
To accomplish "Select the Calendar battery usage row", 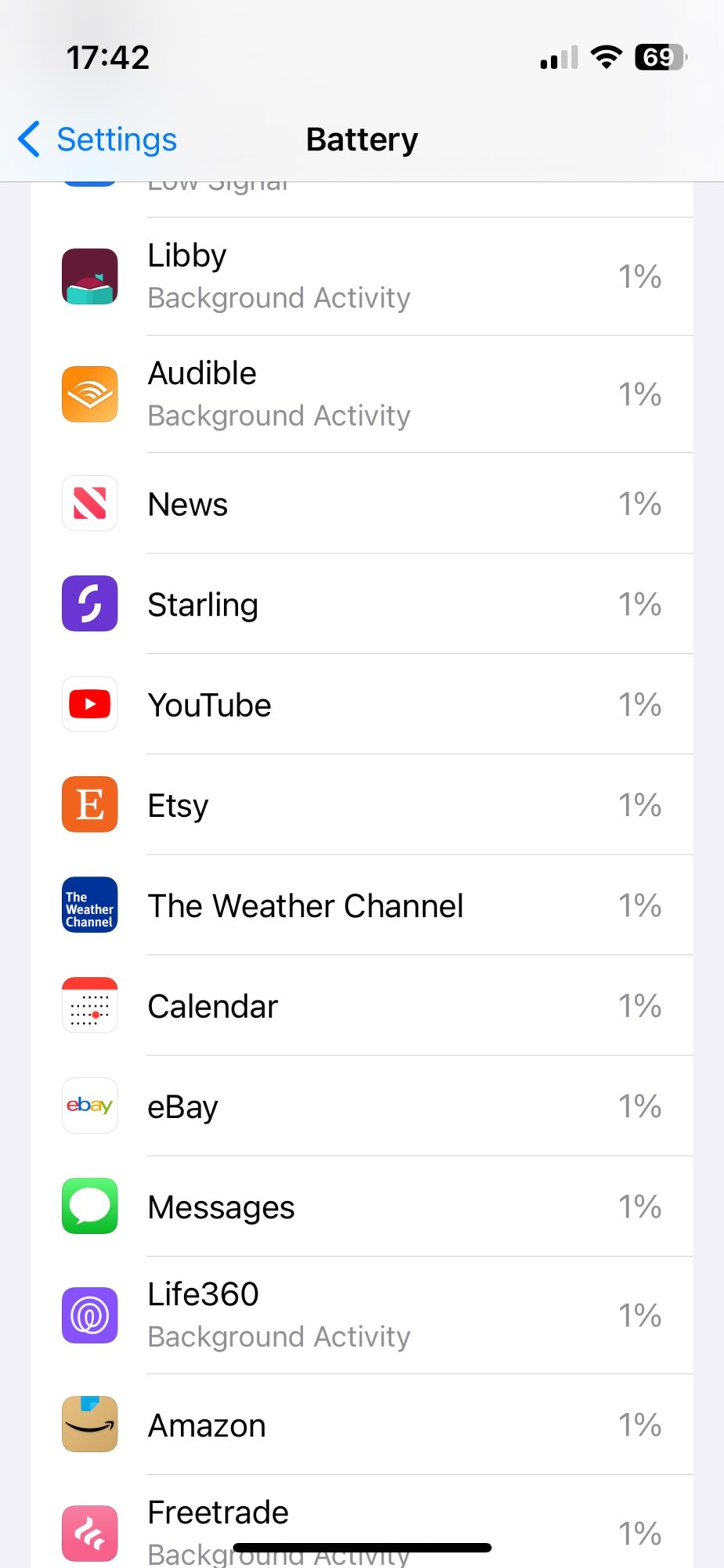I will [362, 1006].
